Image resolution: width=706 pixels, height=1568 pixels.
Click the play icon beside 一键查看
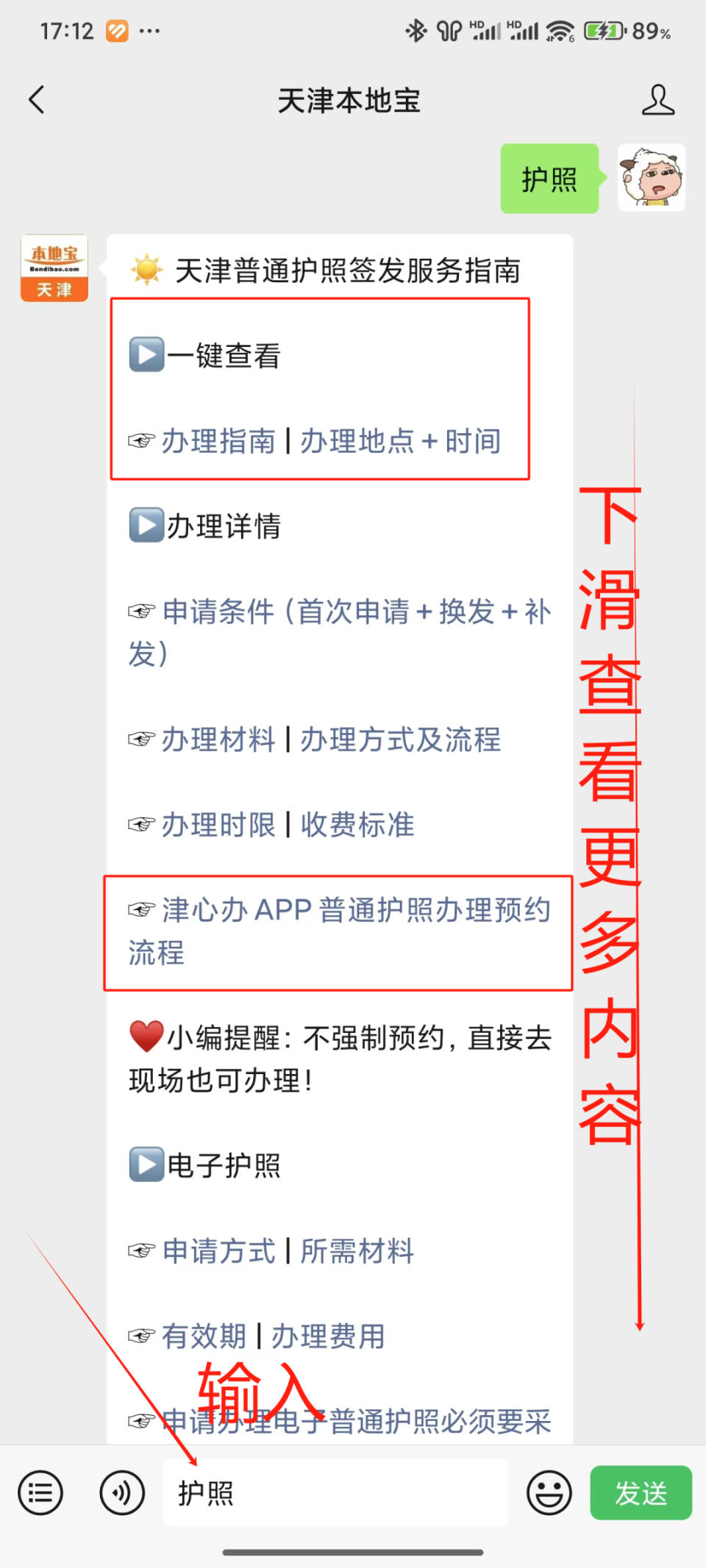(x=146, y=355)
